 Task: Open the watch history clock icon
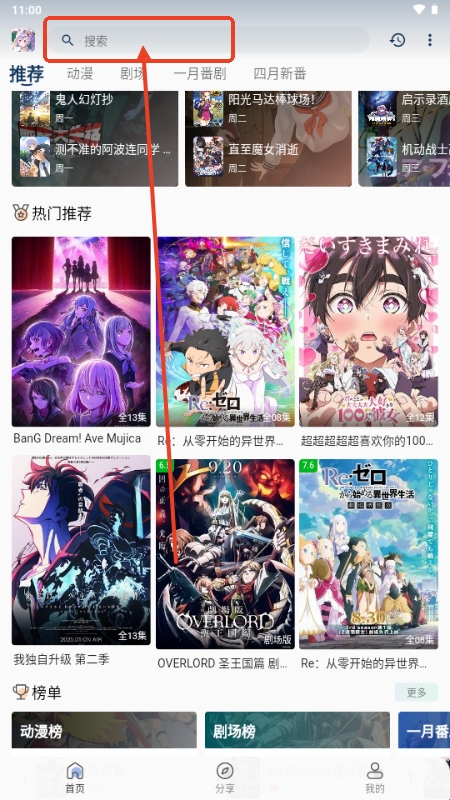click(397, 40)
